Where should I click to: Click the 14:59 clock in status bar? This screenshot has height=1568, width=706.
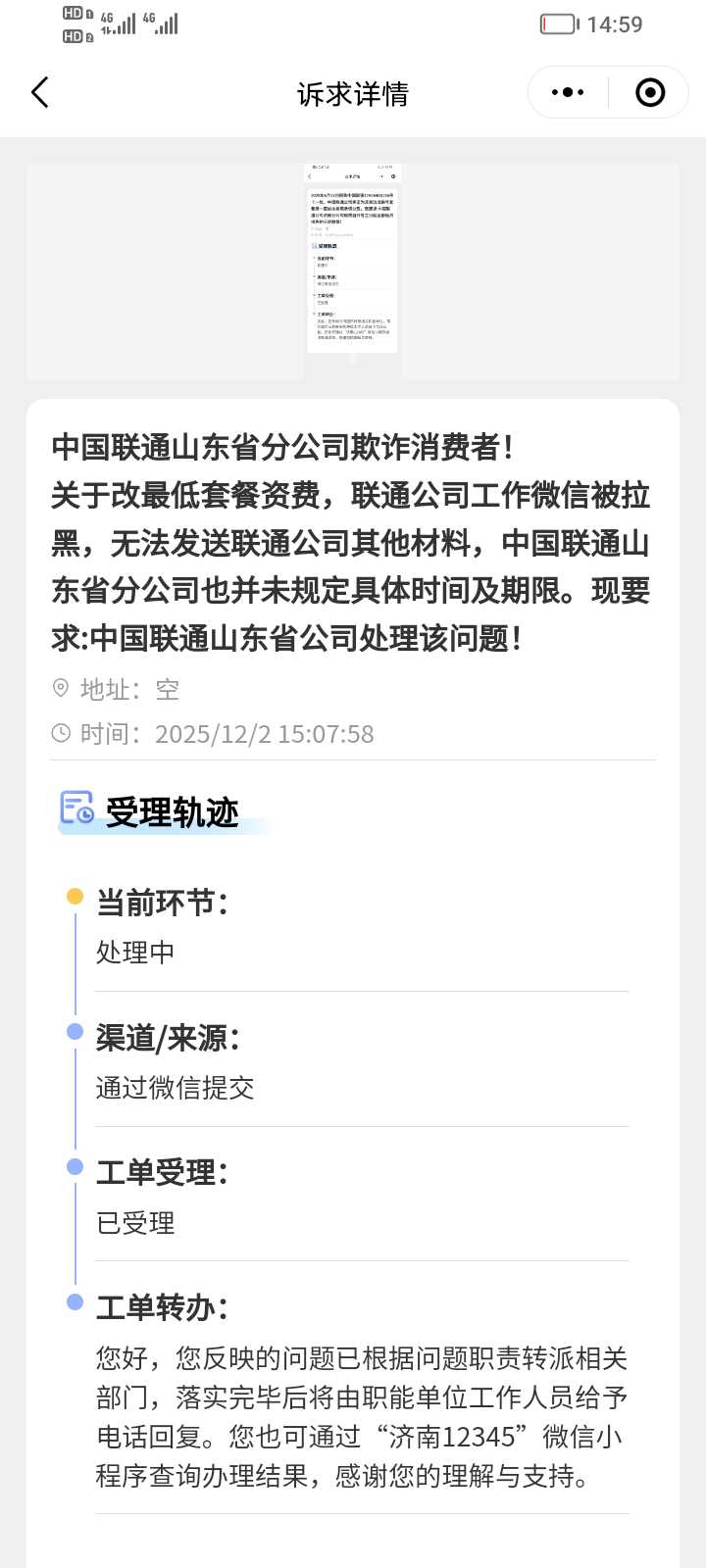(618, 24)
